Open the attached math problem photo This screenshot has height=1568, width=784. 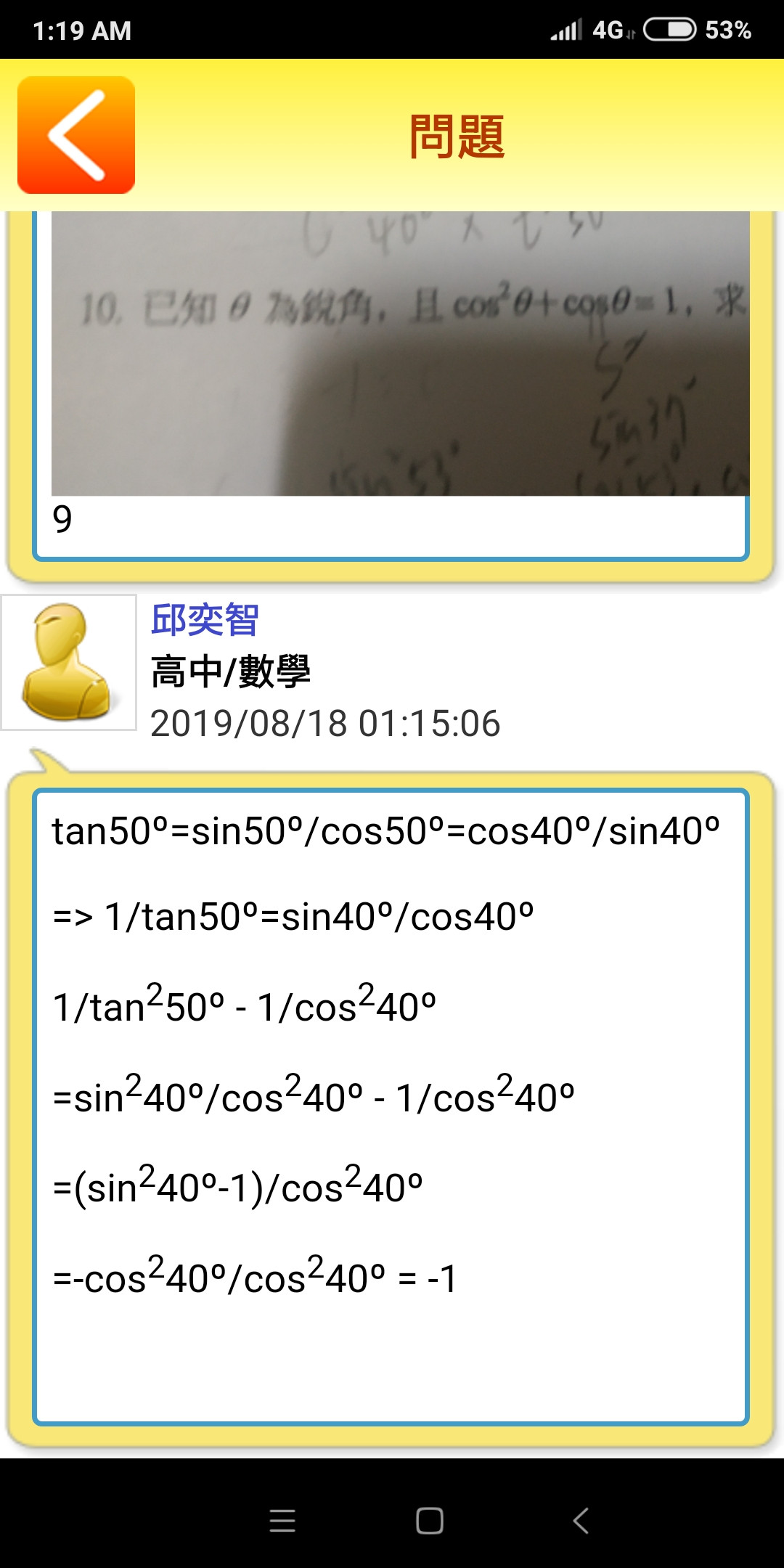pos(400,354)
